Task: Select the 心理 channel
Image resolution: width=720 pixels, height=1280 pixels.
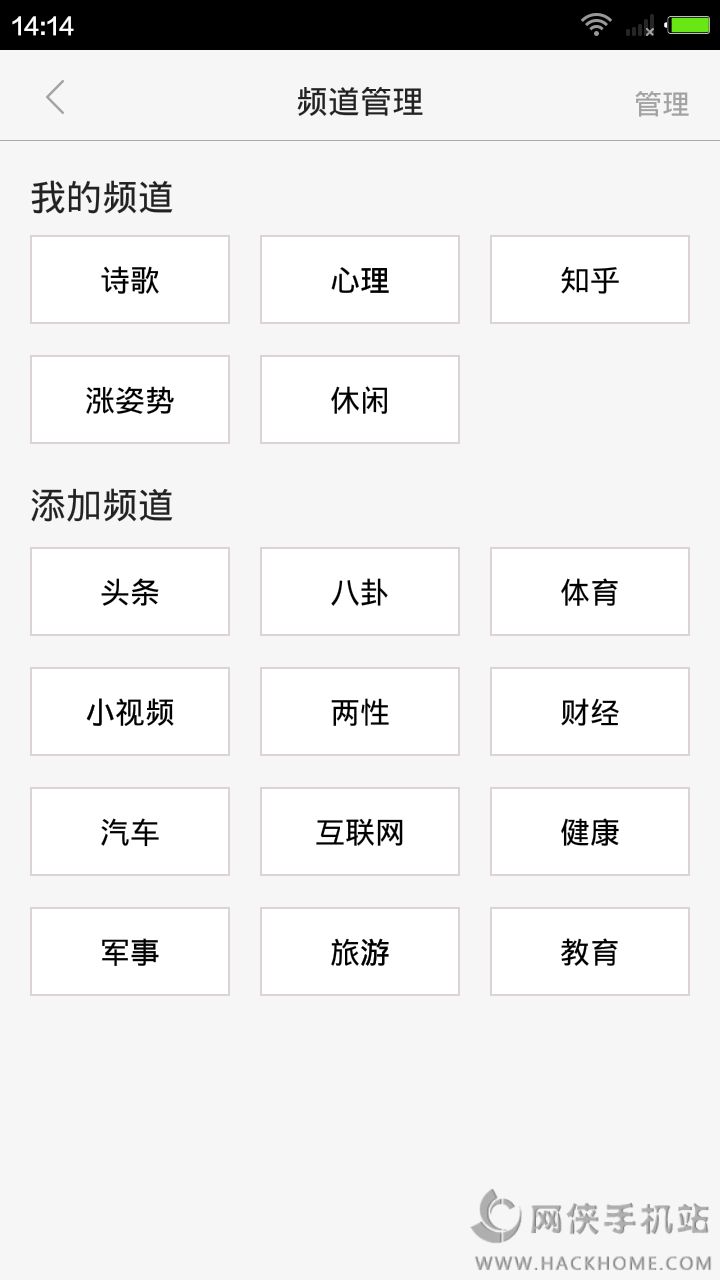Action: click(360, 280)
